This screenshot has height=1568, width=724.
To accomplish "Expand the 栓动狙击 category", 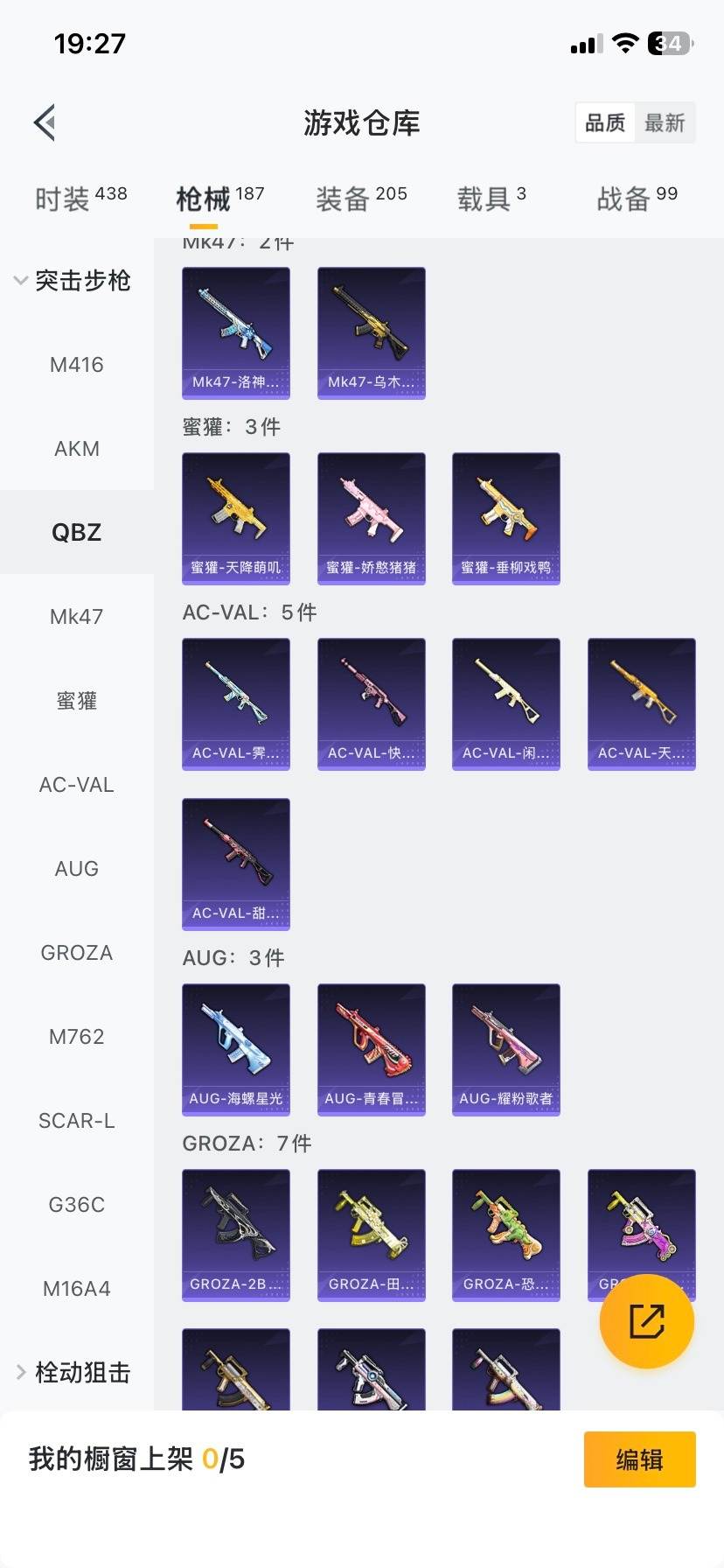I will tap(73, 1373).
